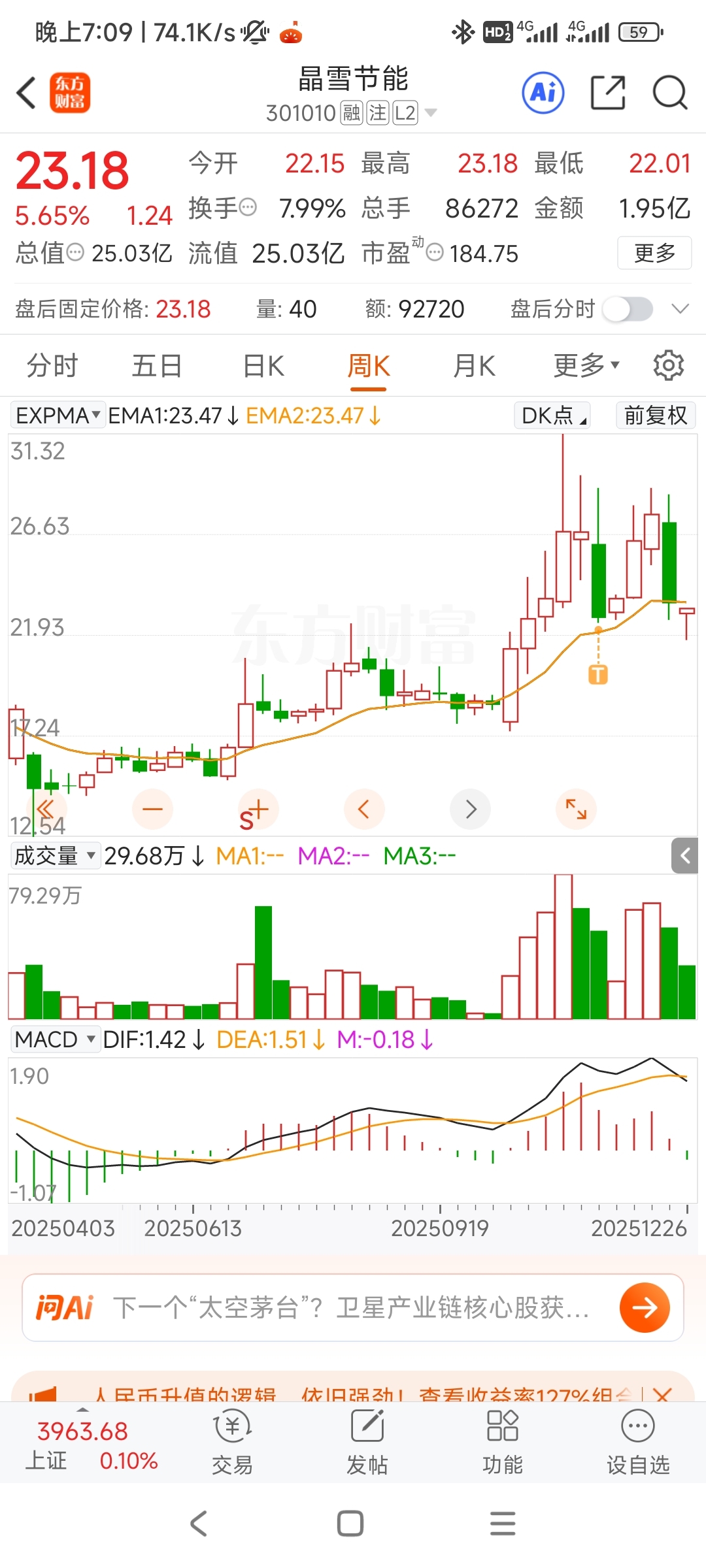
Task: Share this stock page
Action: 607,93
